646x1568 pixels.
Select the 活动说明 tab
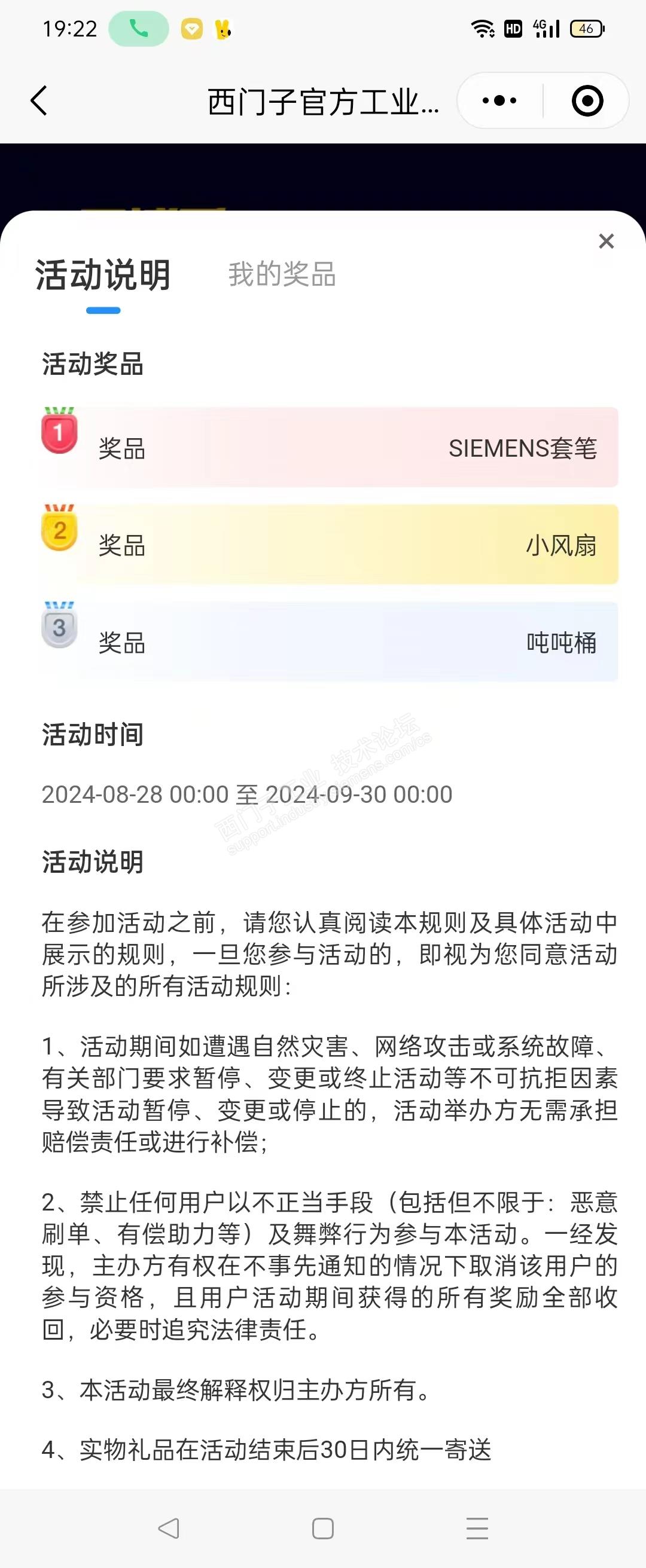point(103,275)
